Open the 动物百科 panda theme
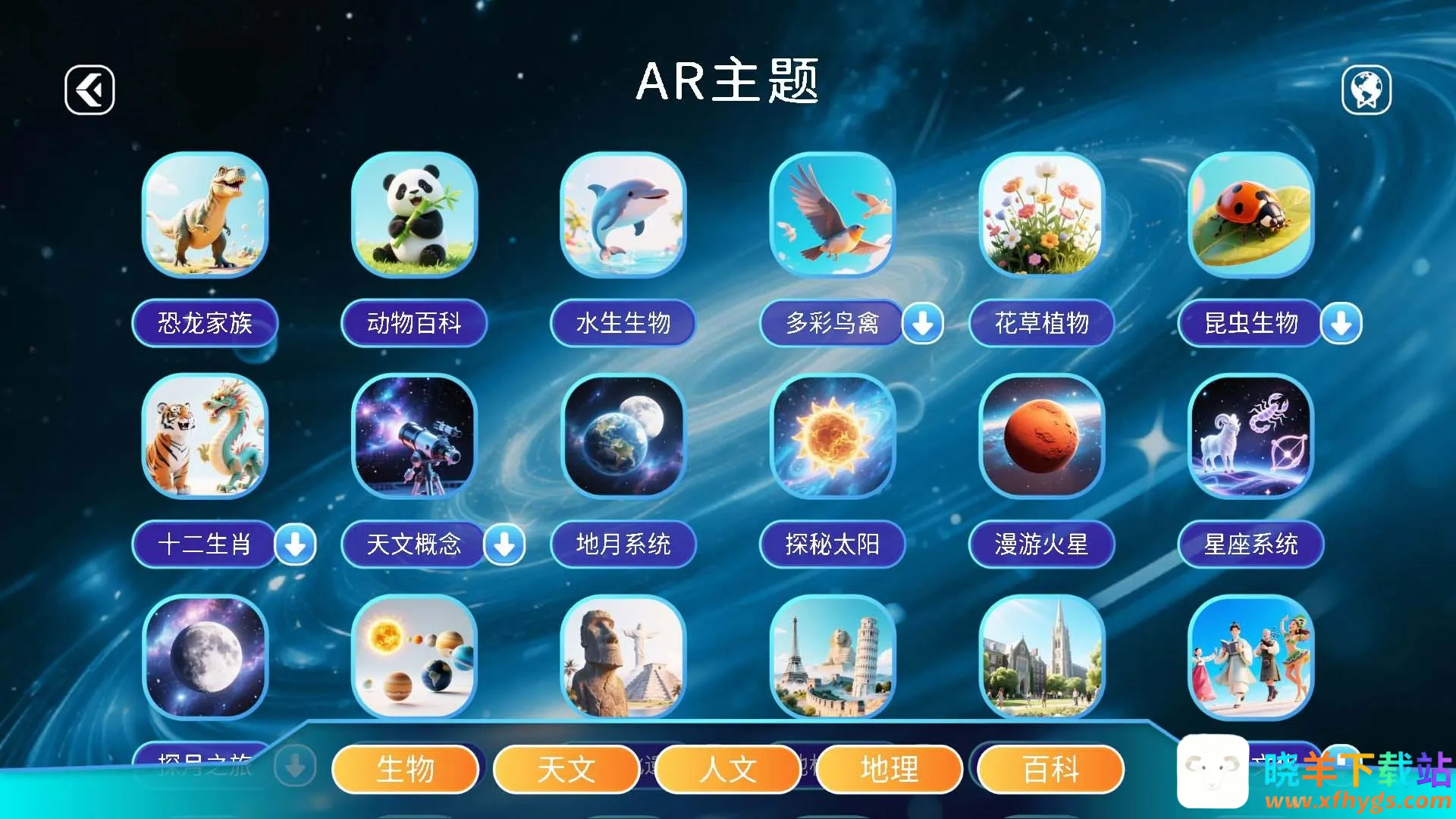This screenshot has width=1456, height=819. (x=414, y=215)
